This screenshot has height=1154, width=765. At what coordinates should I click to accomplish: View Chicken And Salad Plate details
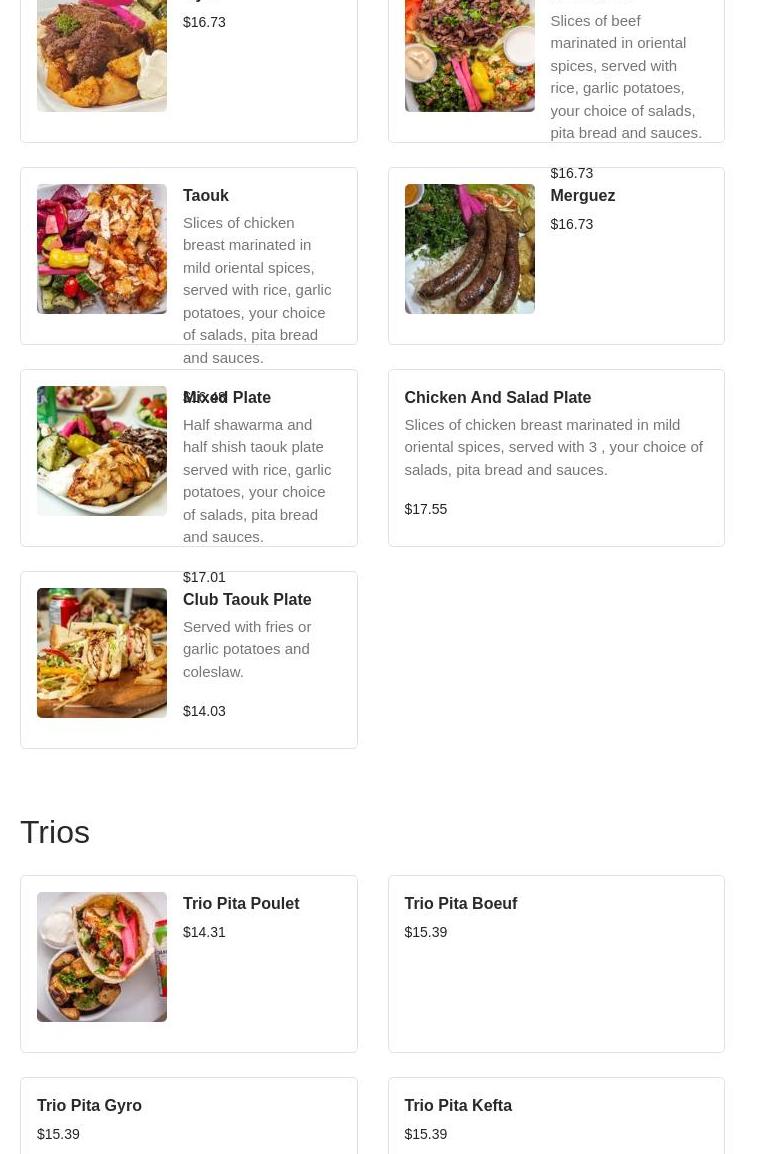(556, 458)
